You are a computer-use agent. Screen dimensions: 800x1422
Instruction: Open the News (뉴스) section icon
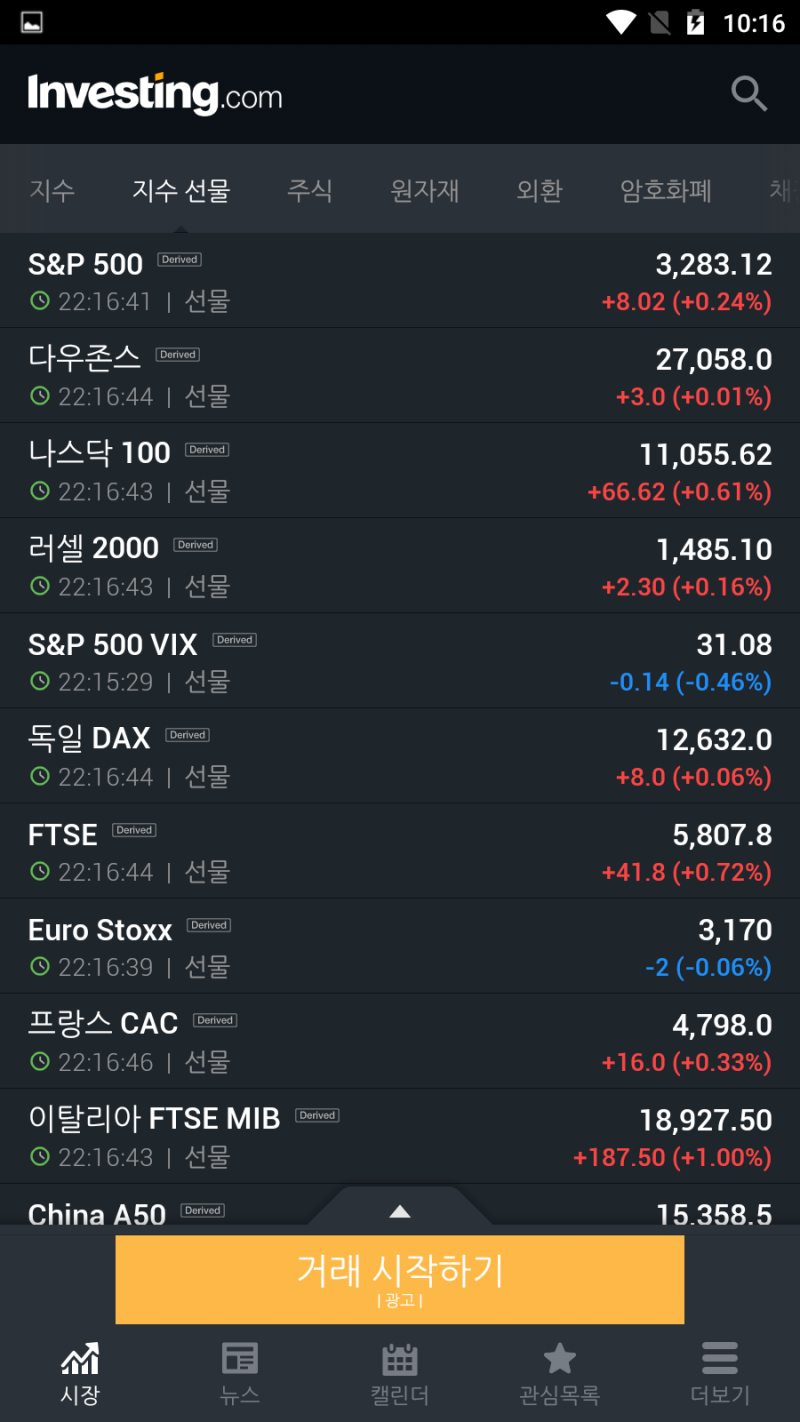[x=239, y=1372]
